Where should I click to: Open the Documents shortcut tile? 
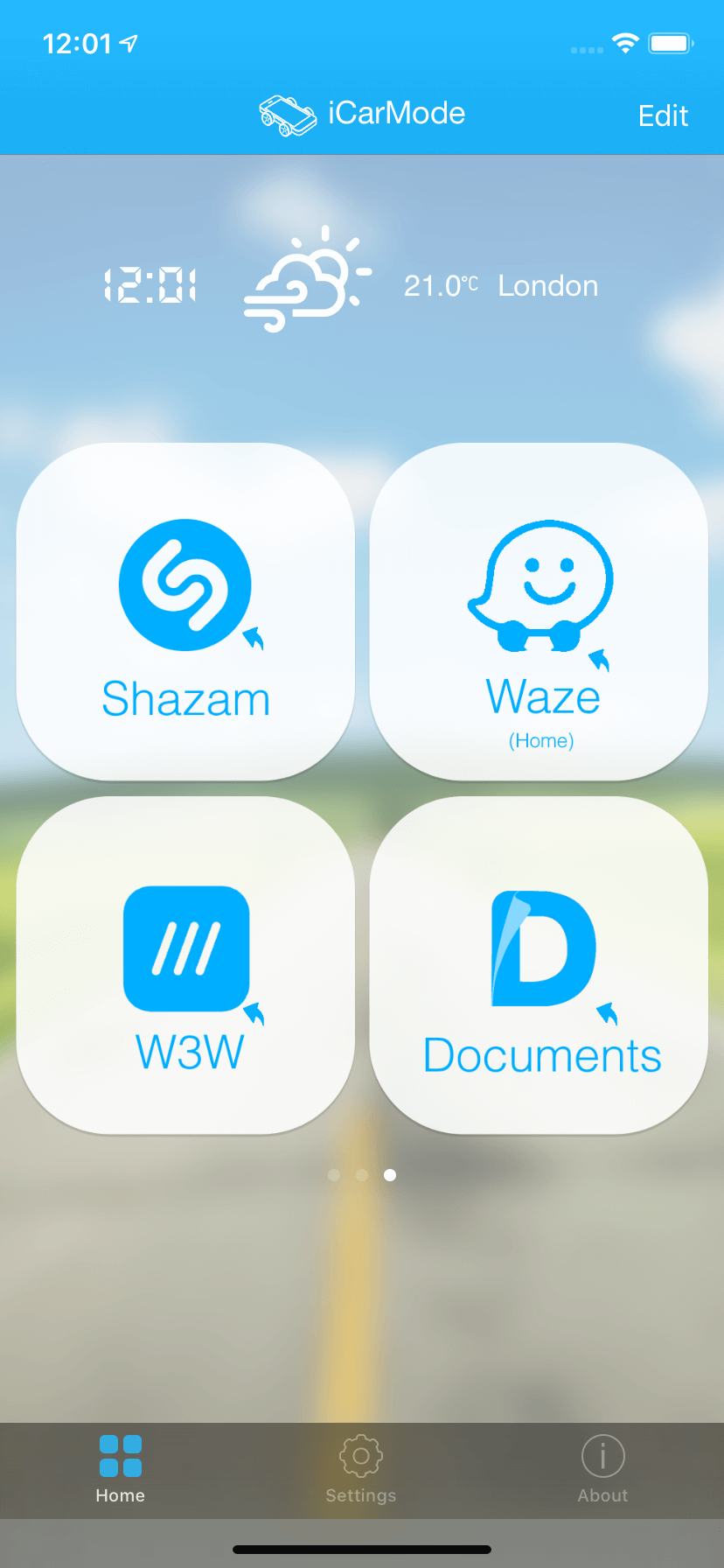click(539, 965)
